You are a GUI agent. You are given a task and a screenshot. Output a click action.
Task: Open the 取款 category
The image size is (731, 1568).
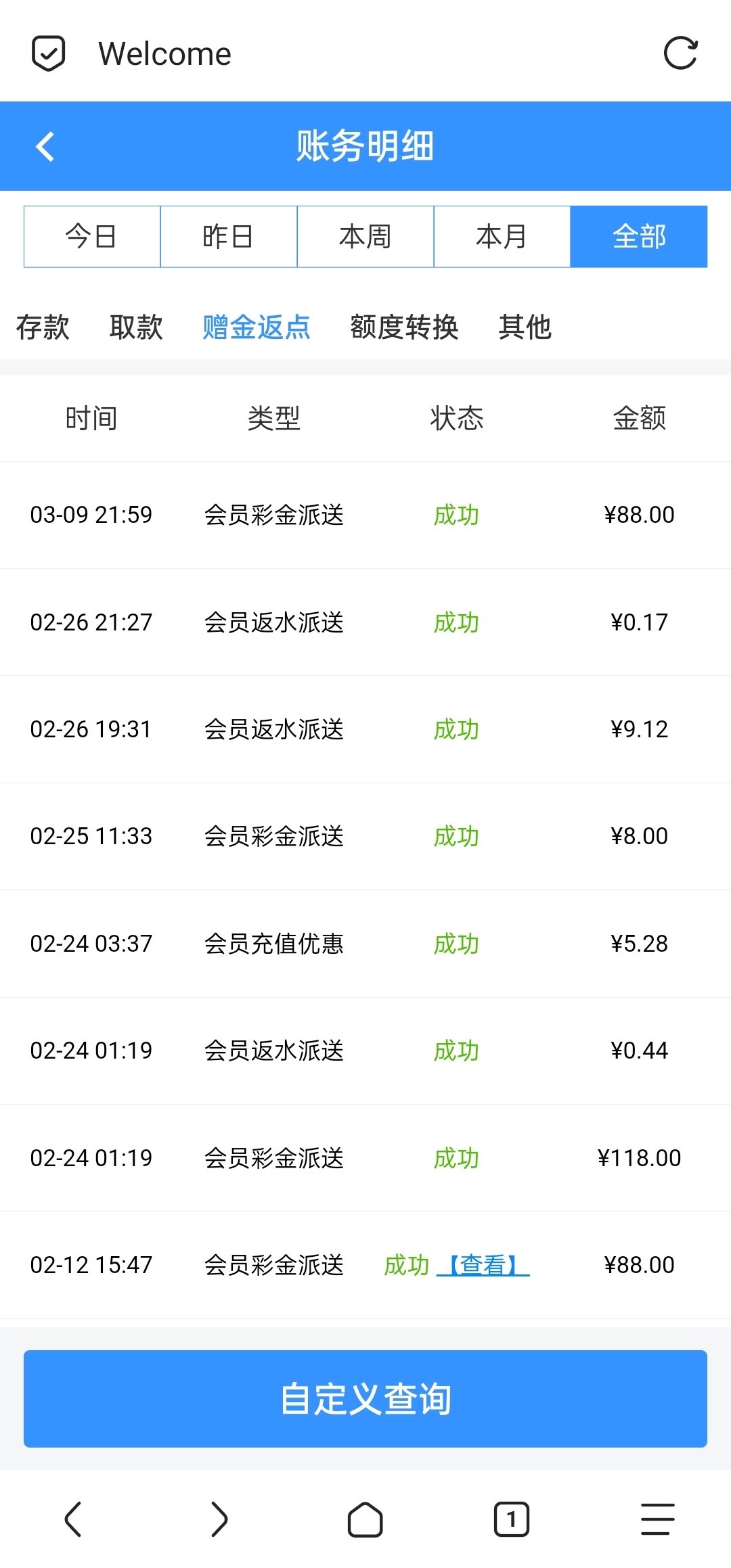click(136, 327)
